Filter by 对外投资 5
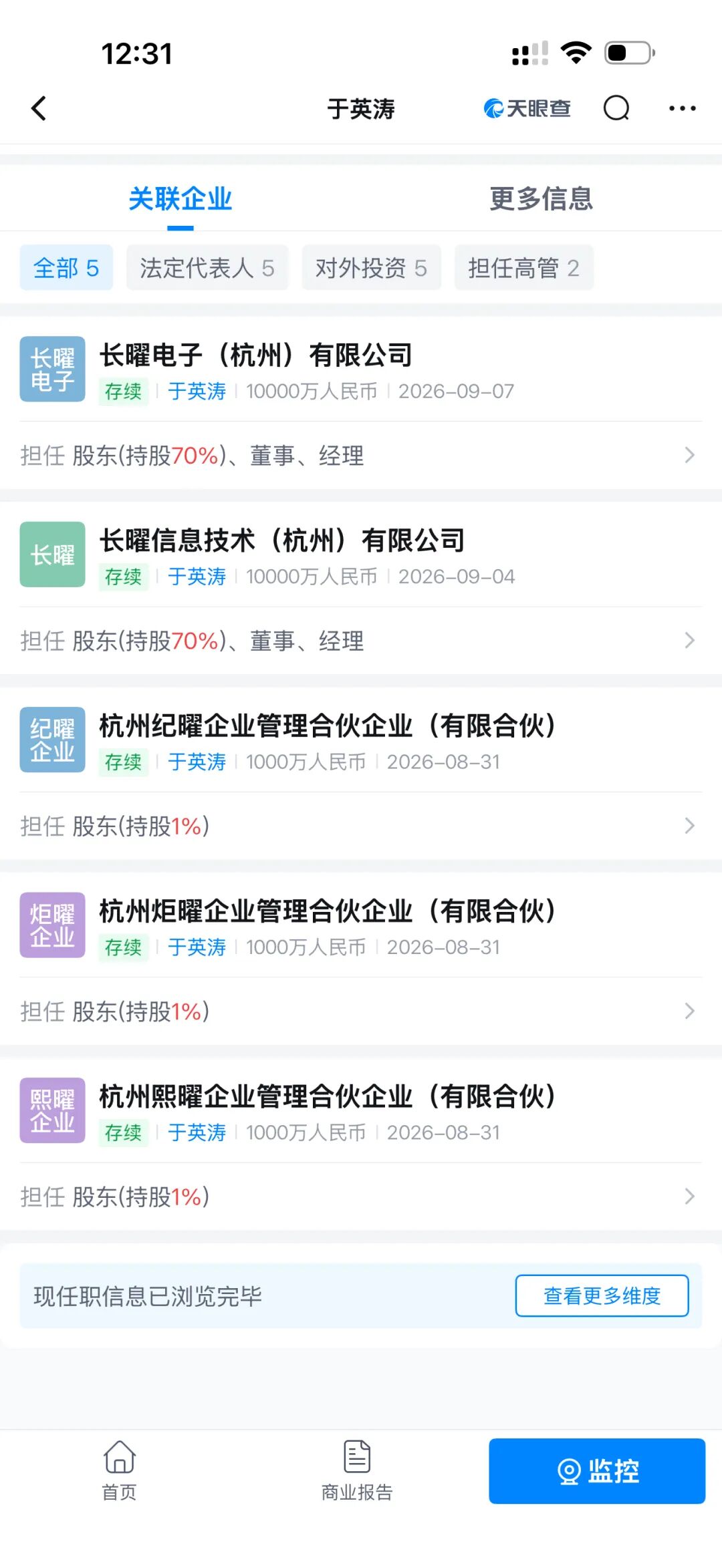The width and height of the screenshot is (722, 1568). coord(371,268)
